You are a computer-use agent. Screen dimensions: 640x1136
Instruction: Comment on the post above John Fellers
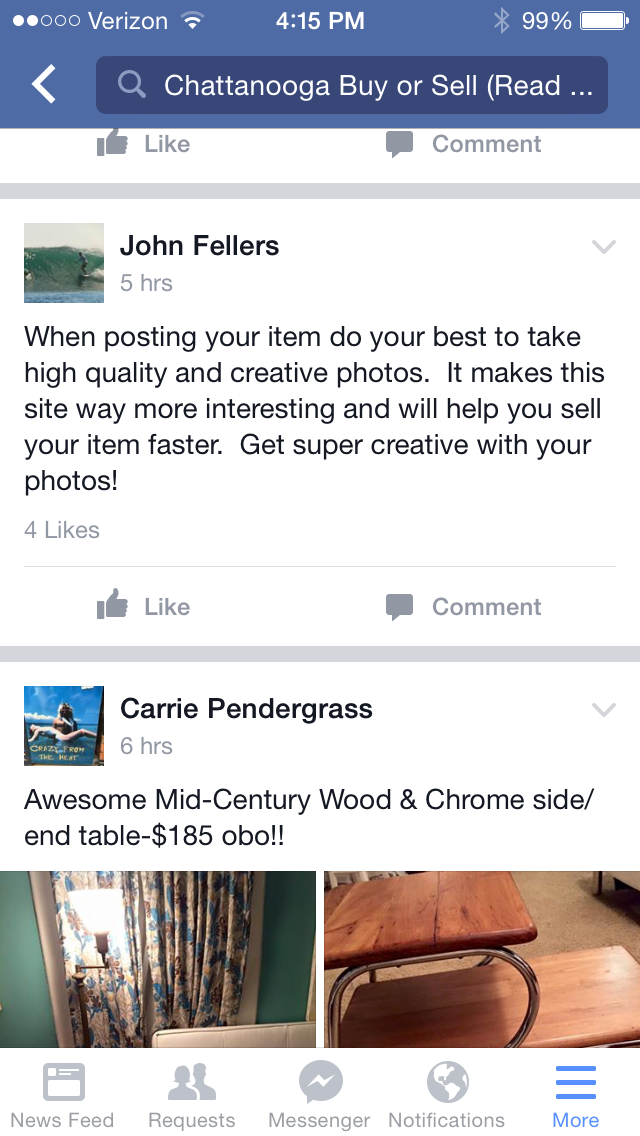[x=463, y=144]
